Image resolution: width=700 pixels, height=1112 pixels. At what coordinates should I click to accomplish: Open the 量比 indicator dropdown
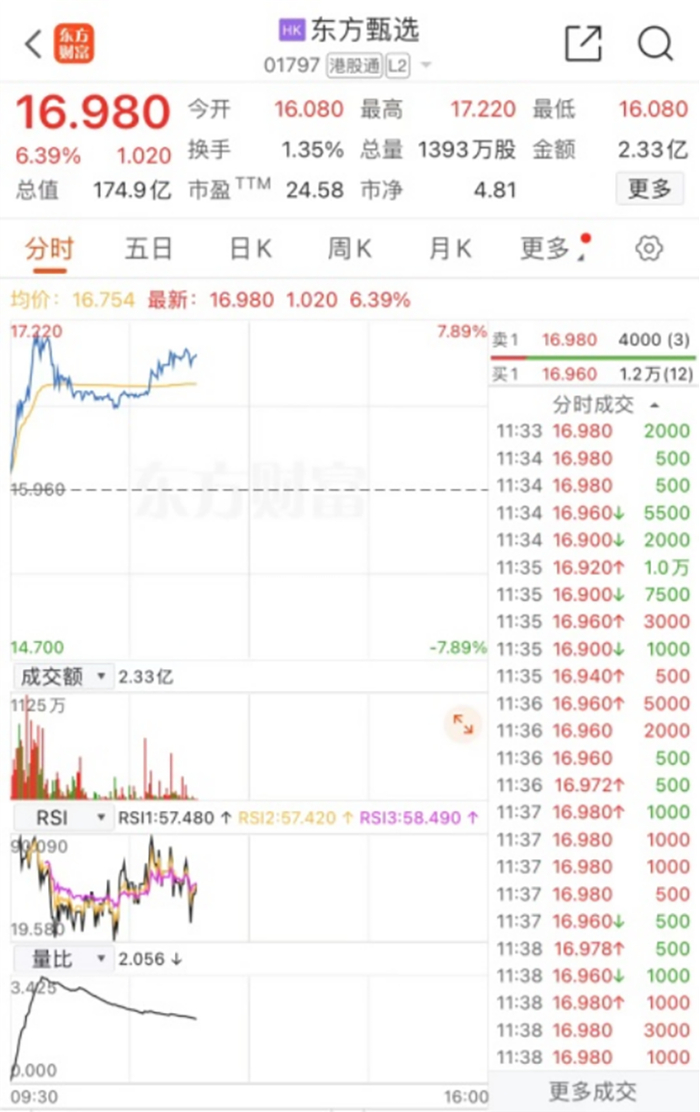[x=62, y=959]
